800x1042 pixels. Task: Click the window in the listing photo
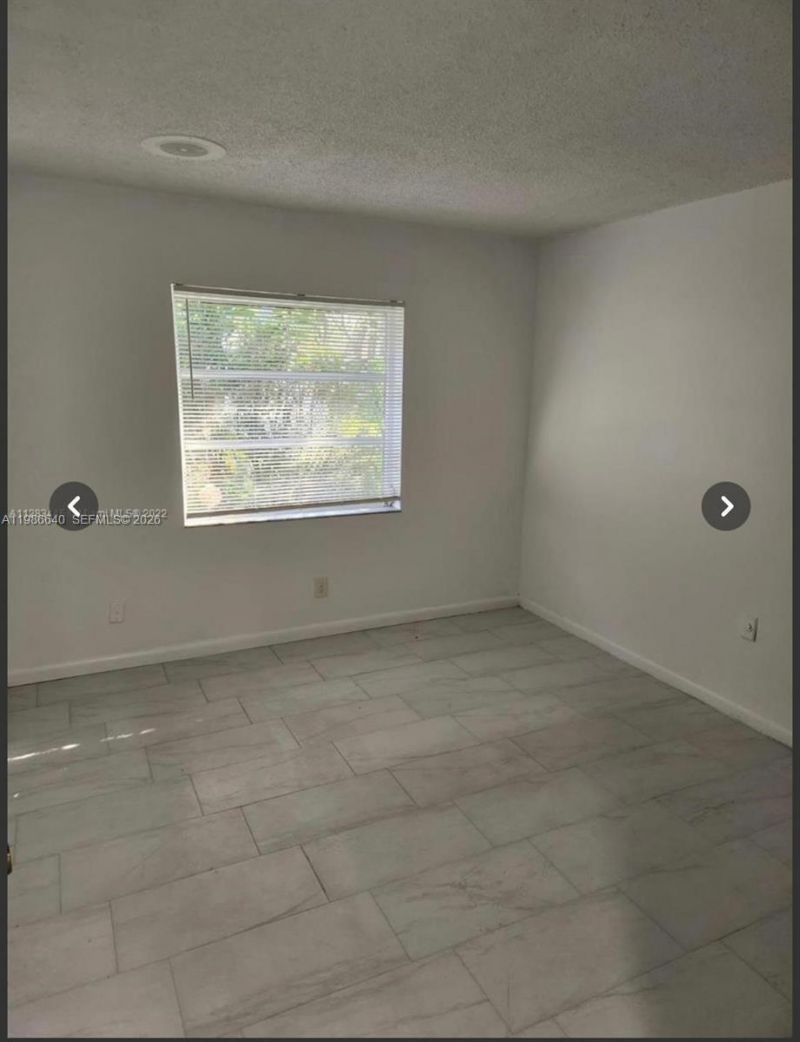pyautogui.click(x=290, y=400)
